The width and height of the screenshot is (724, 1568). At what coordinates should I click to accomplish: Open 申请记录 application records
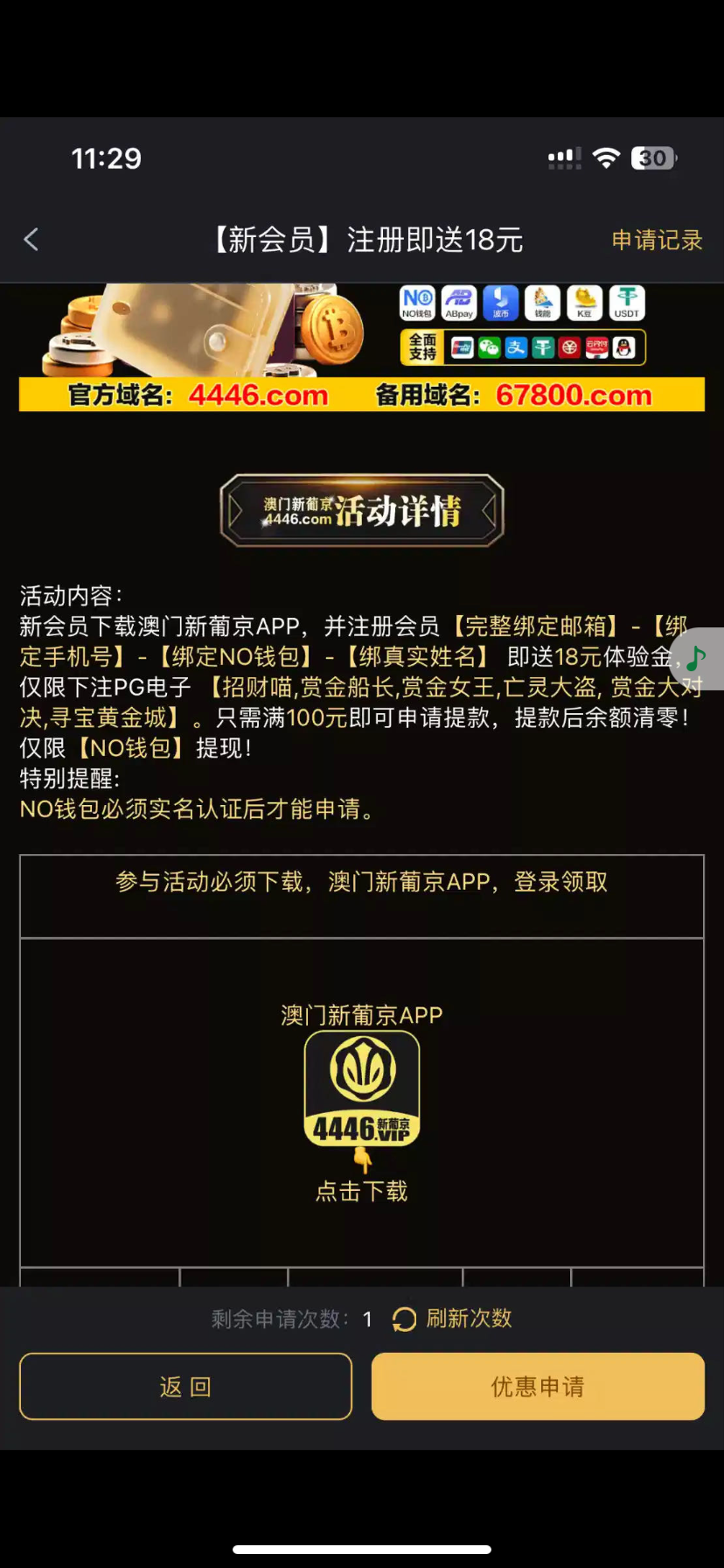(657, 241)
